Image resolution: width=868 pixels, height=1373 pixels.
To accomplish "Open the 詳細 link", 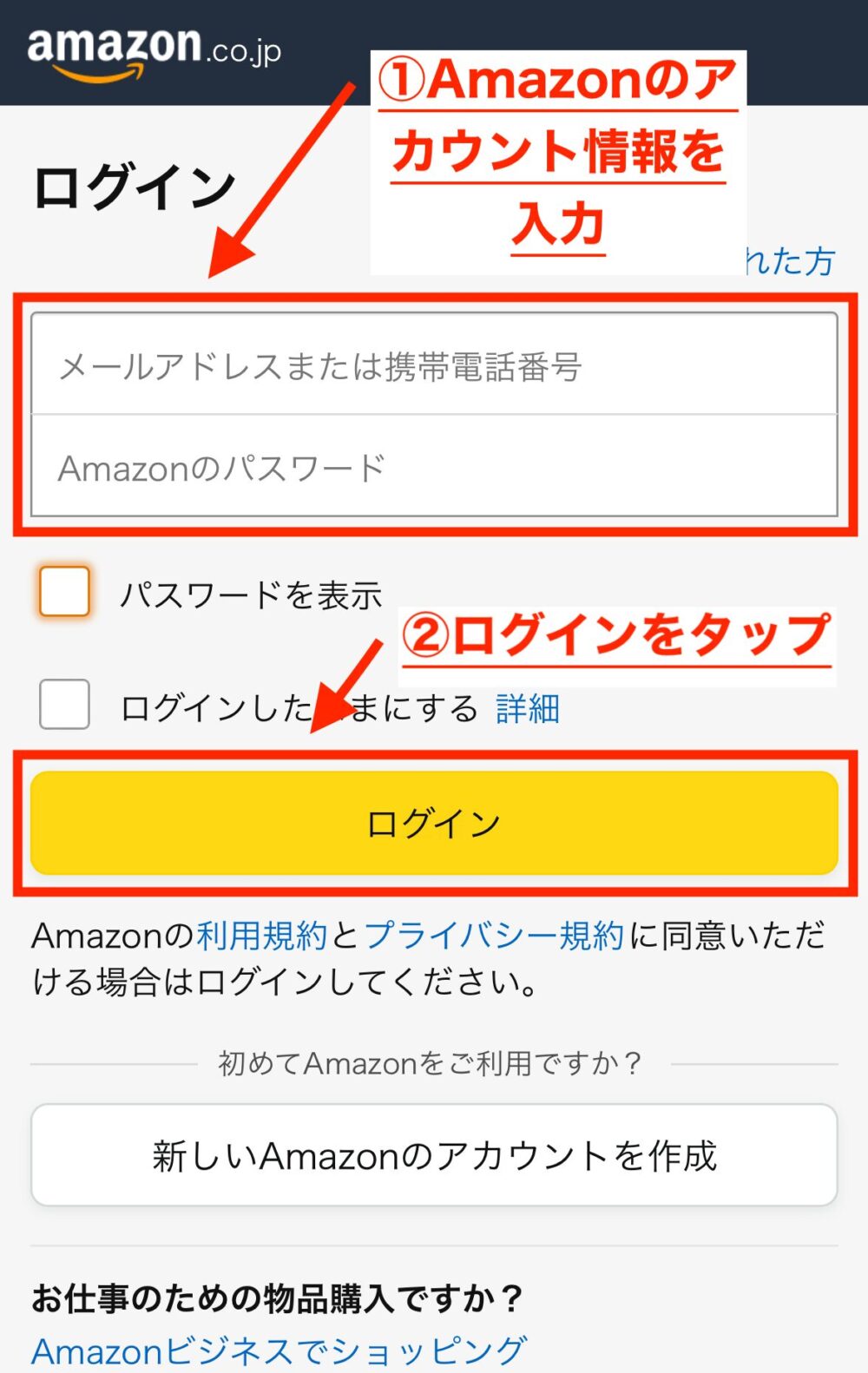I will [527, 709].
